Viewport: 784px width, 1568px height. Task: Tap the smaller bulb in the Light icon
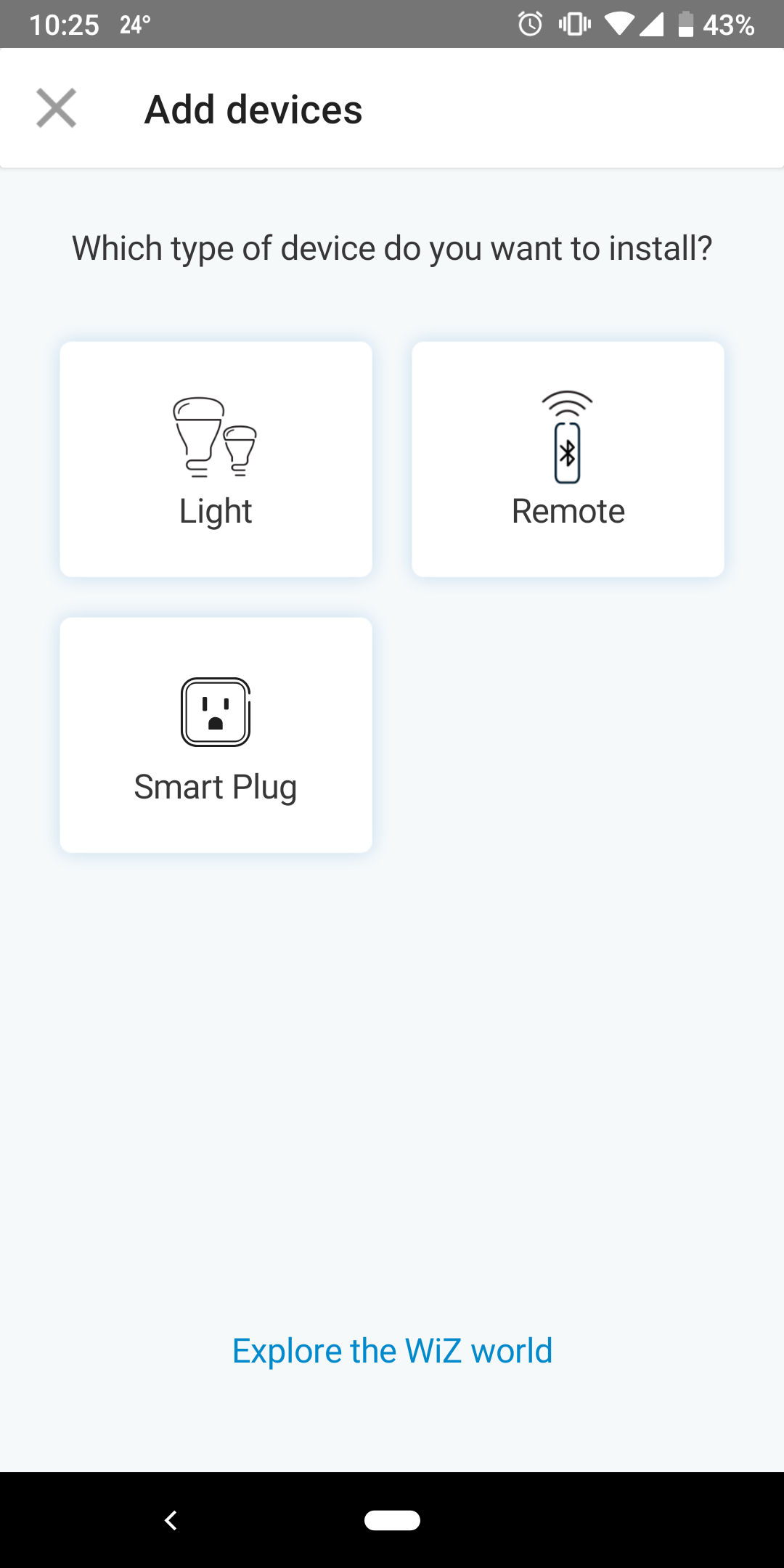[x=240, y=450]
